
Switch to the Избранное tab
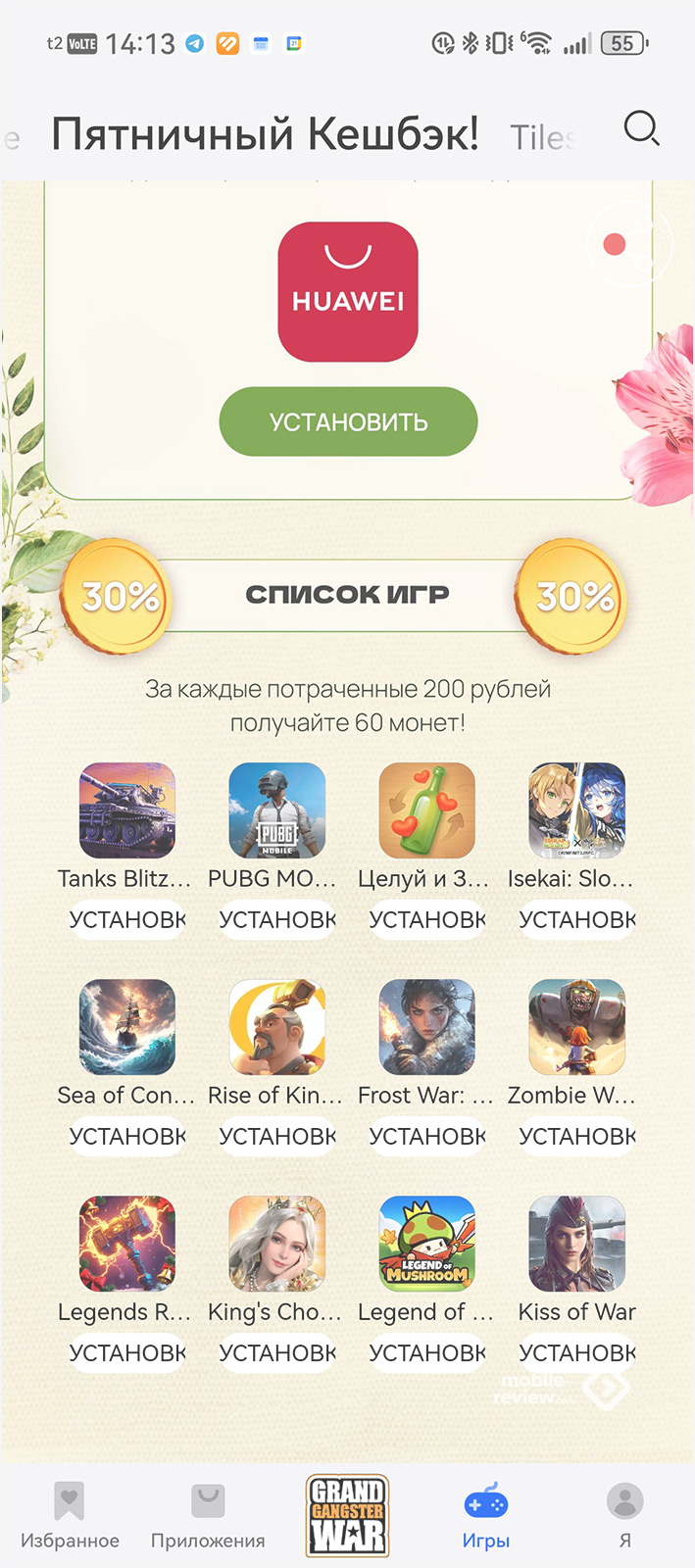point(70,1516)
